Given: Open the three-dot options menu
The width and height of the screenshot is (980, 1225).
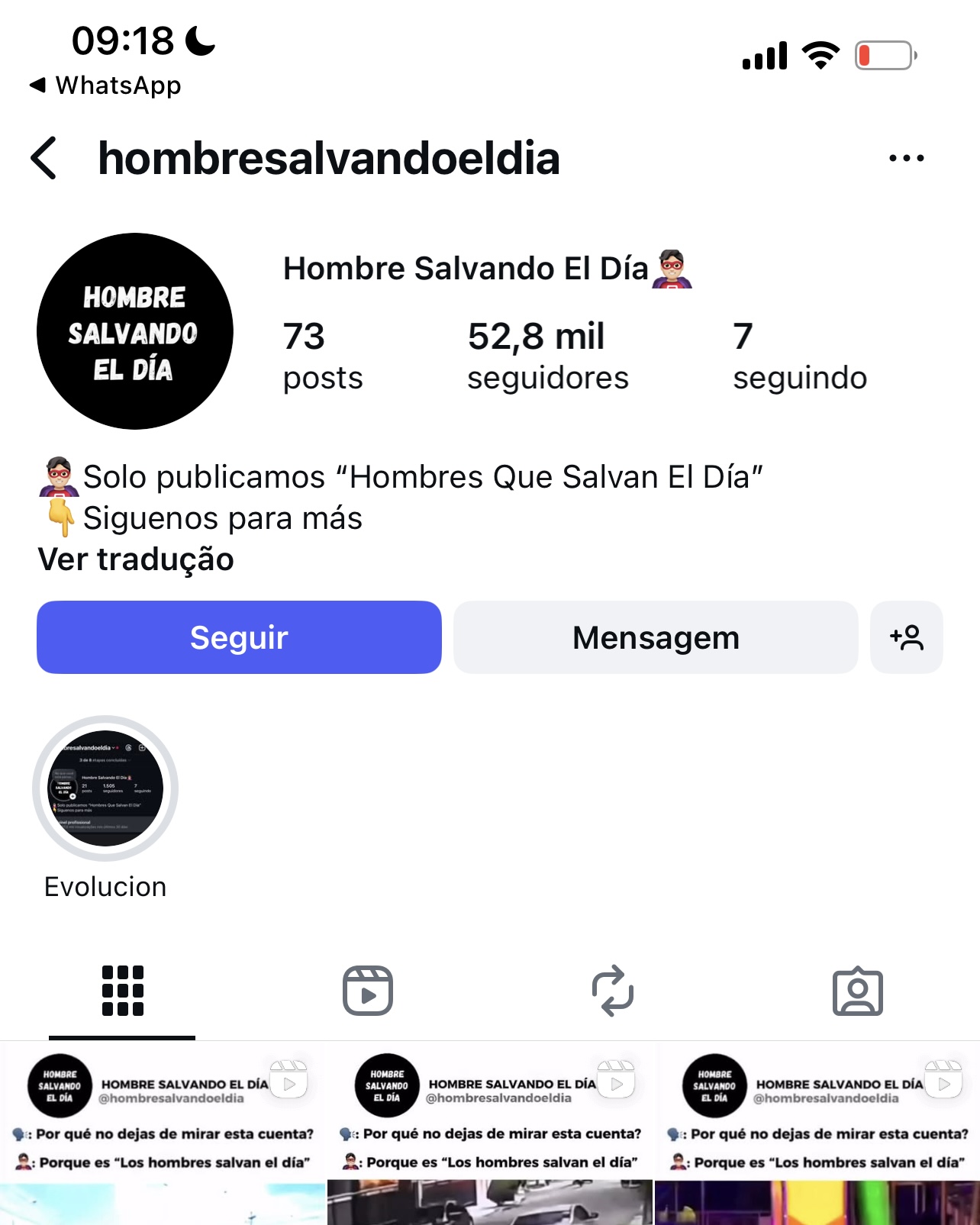Looking at the screenshot, I should [x=906, y=158].
